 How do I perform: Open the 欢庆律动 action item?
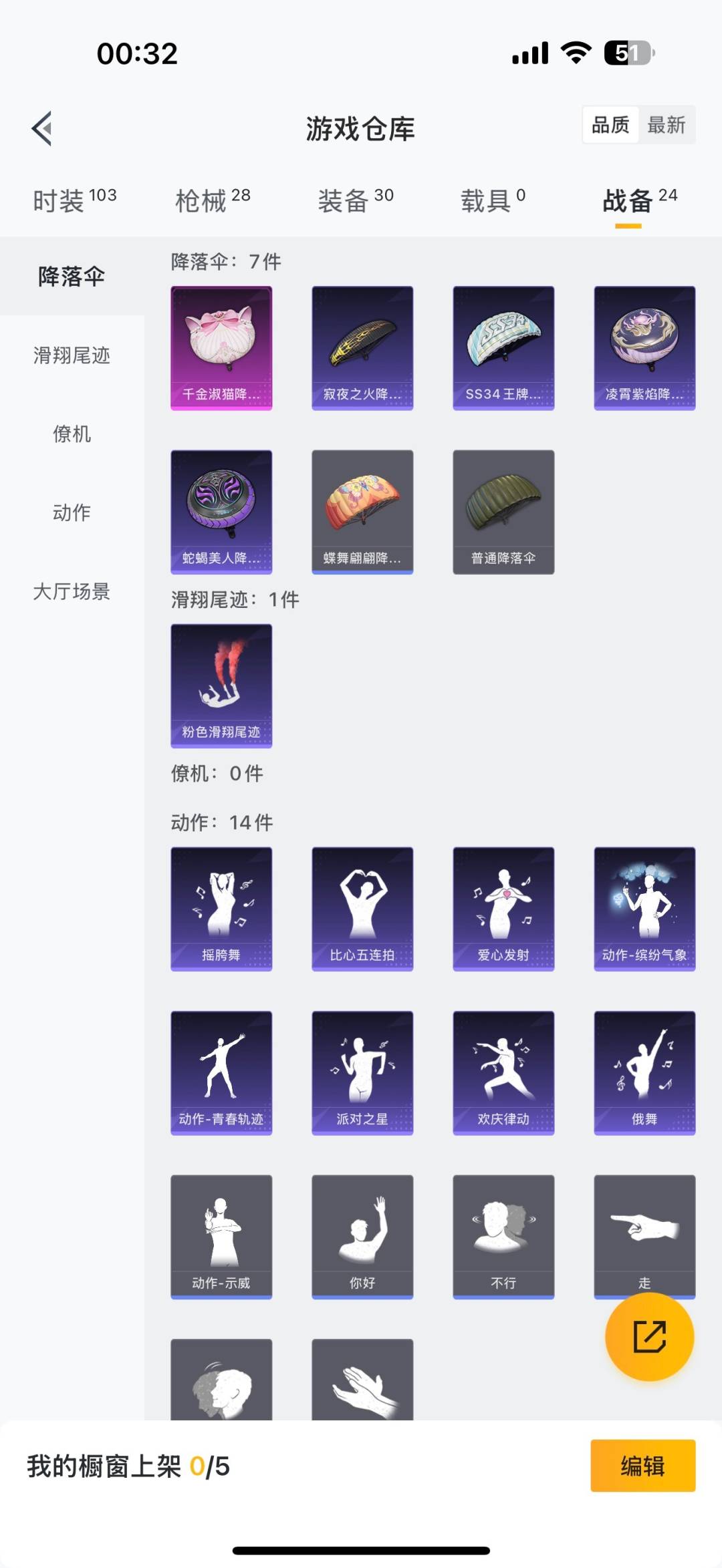tap(503, 1072)
